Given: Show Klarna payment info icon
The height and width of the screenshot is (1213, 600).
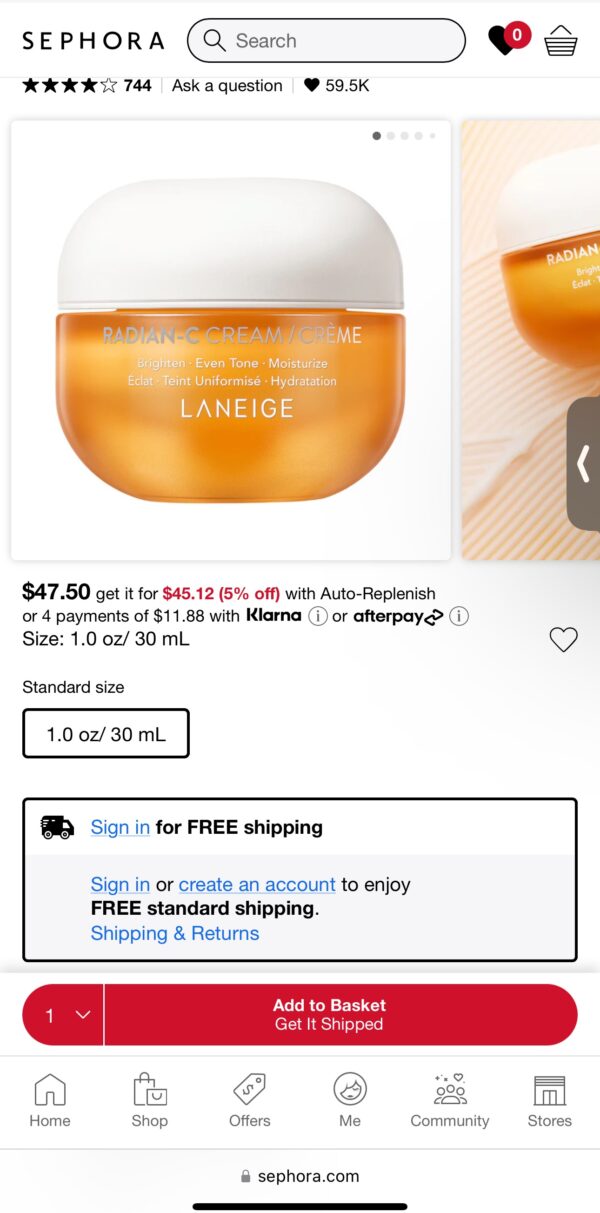Looking at the screenshot, I should pyautogui.click(x=318, y=616).
